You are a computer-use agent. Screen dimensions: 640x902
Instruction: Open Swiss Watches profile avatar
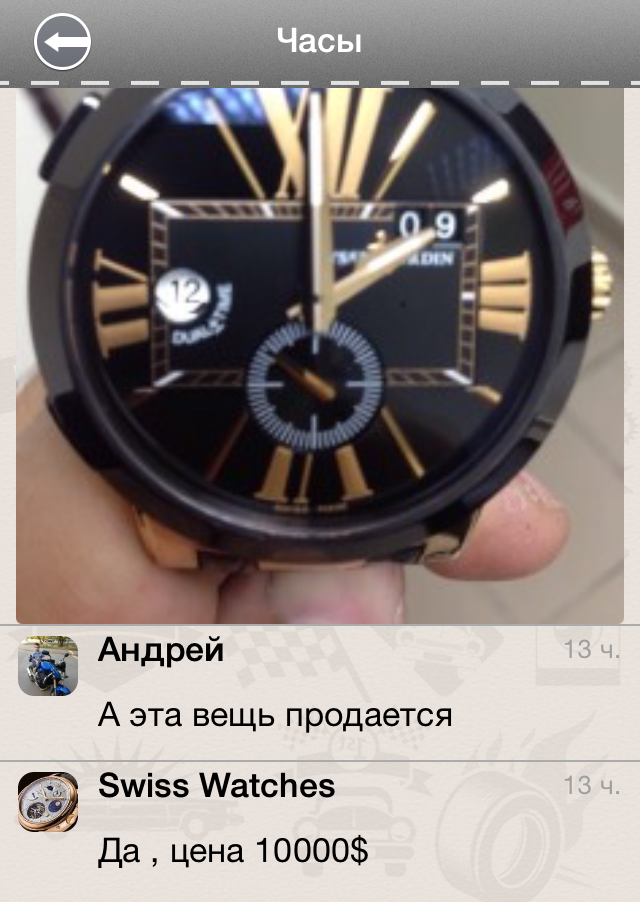48,802
